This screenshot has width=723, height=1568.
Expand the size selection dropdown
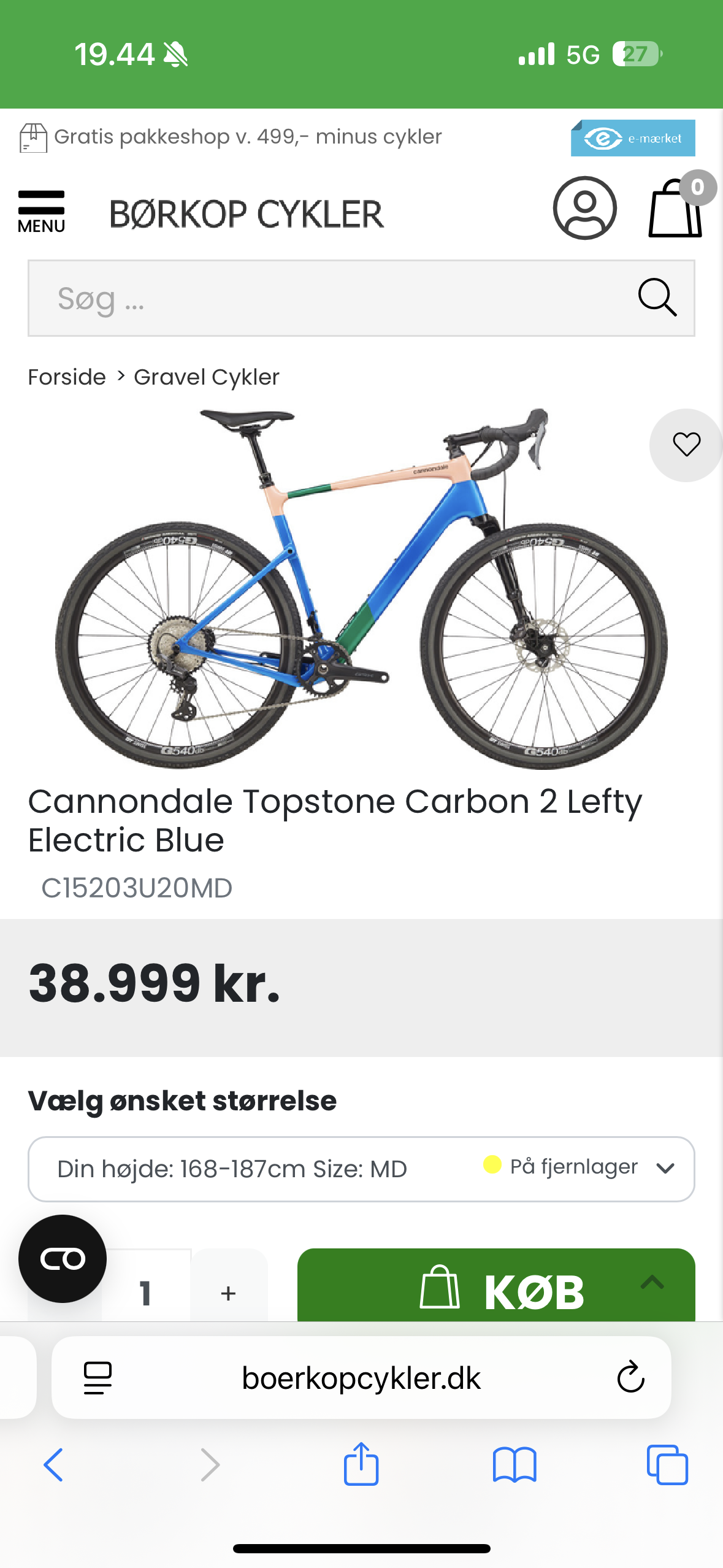coord(361,1169)
